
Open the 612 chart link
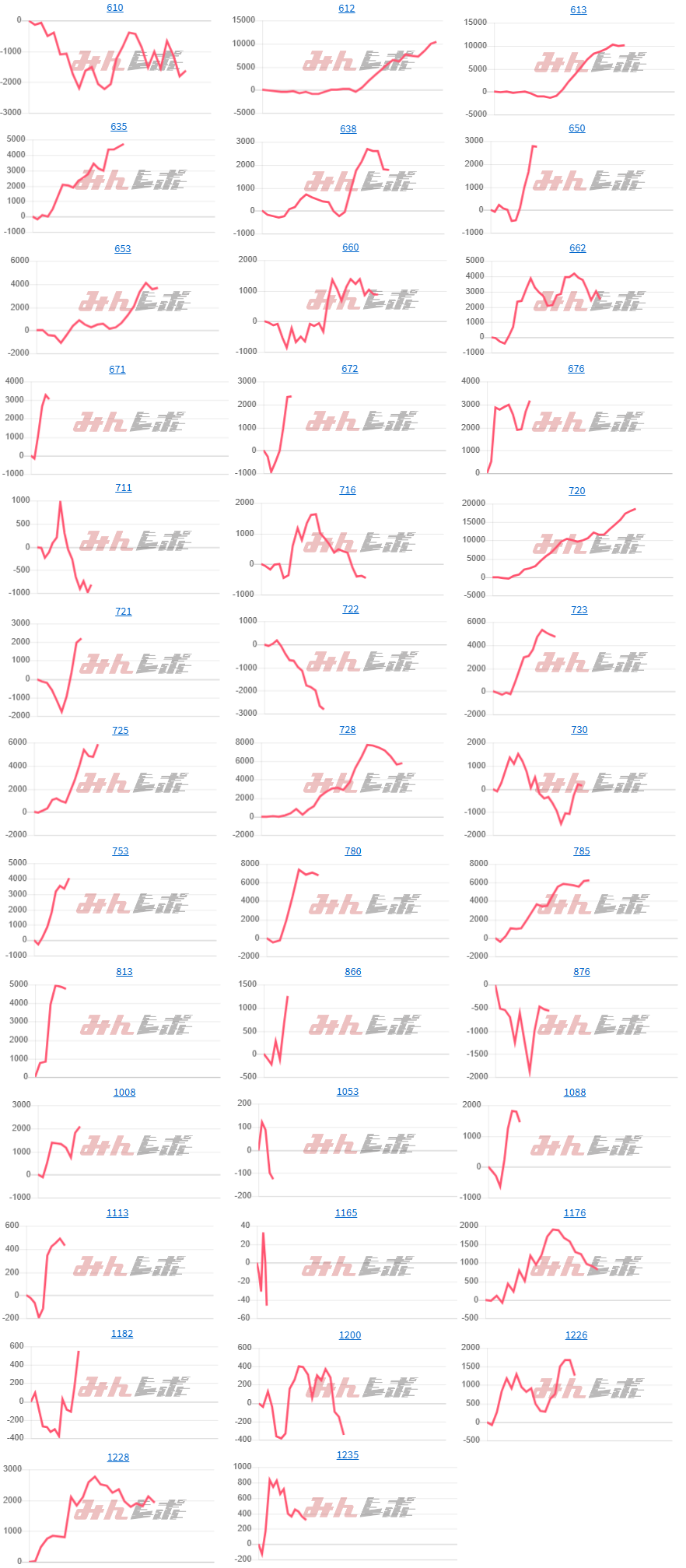(347, 9)
